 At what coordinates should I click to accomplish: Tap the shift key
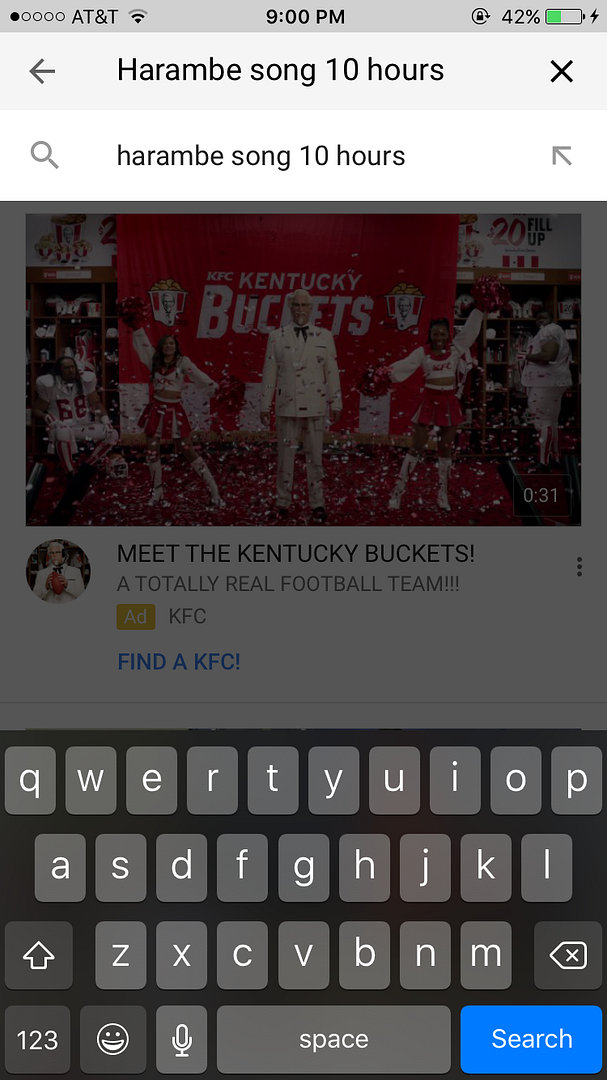(x=38, y=956)
